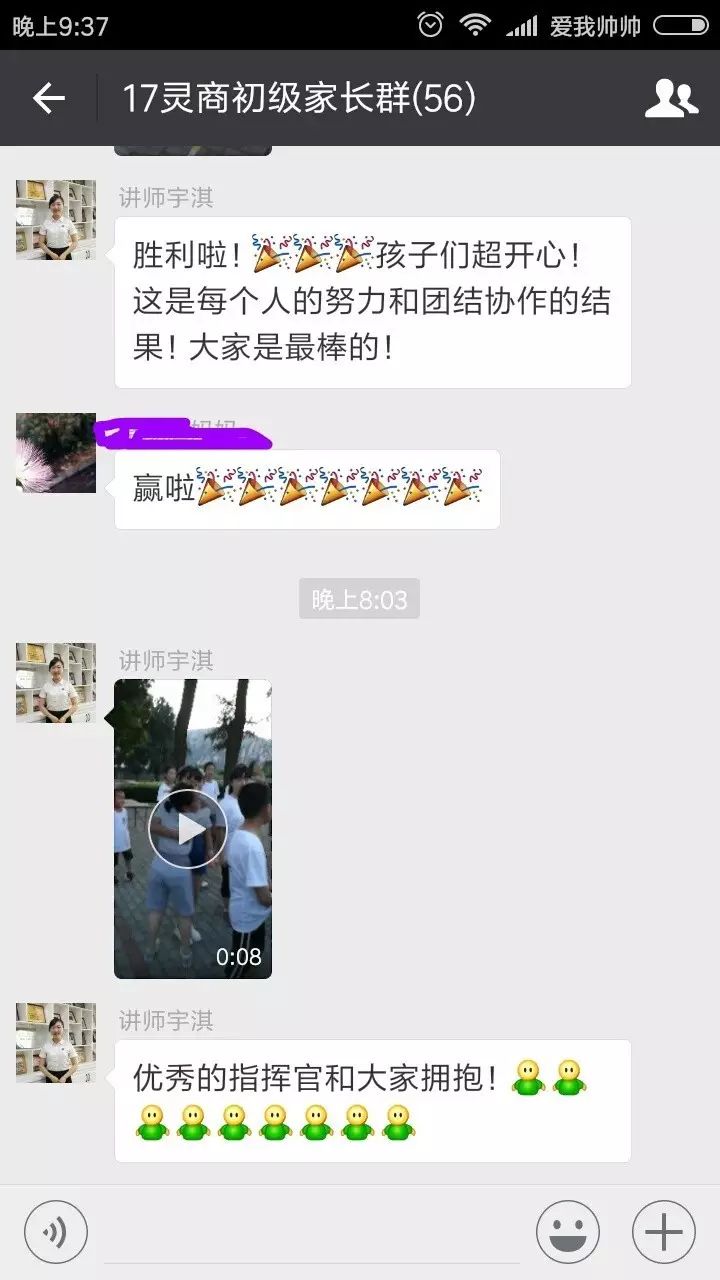Screen dimensions: 720x1280
Task: Go back from the group chat
Action: coord(48,98)
